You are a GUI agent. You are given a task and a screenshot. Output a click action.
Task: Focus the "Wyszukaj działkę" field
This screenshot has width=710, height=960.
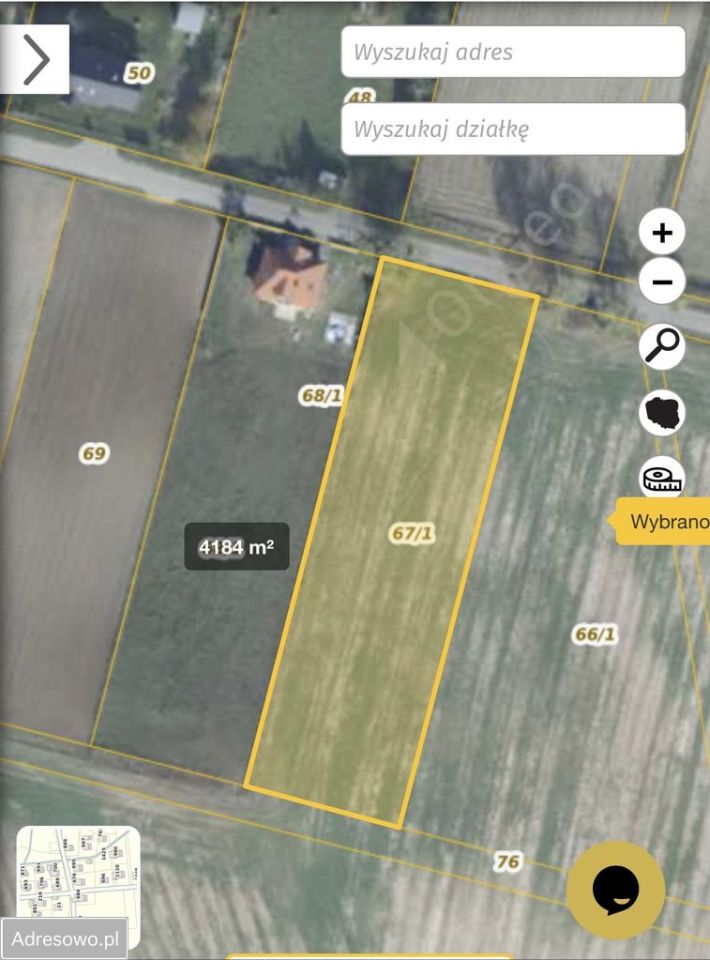point(513,129)
